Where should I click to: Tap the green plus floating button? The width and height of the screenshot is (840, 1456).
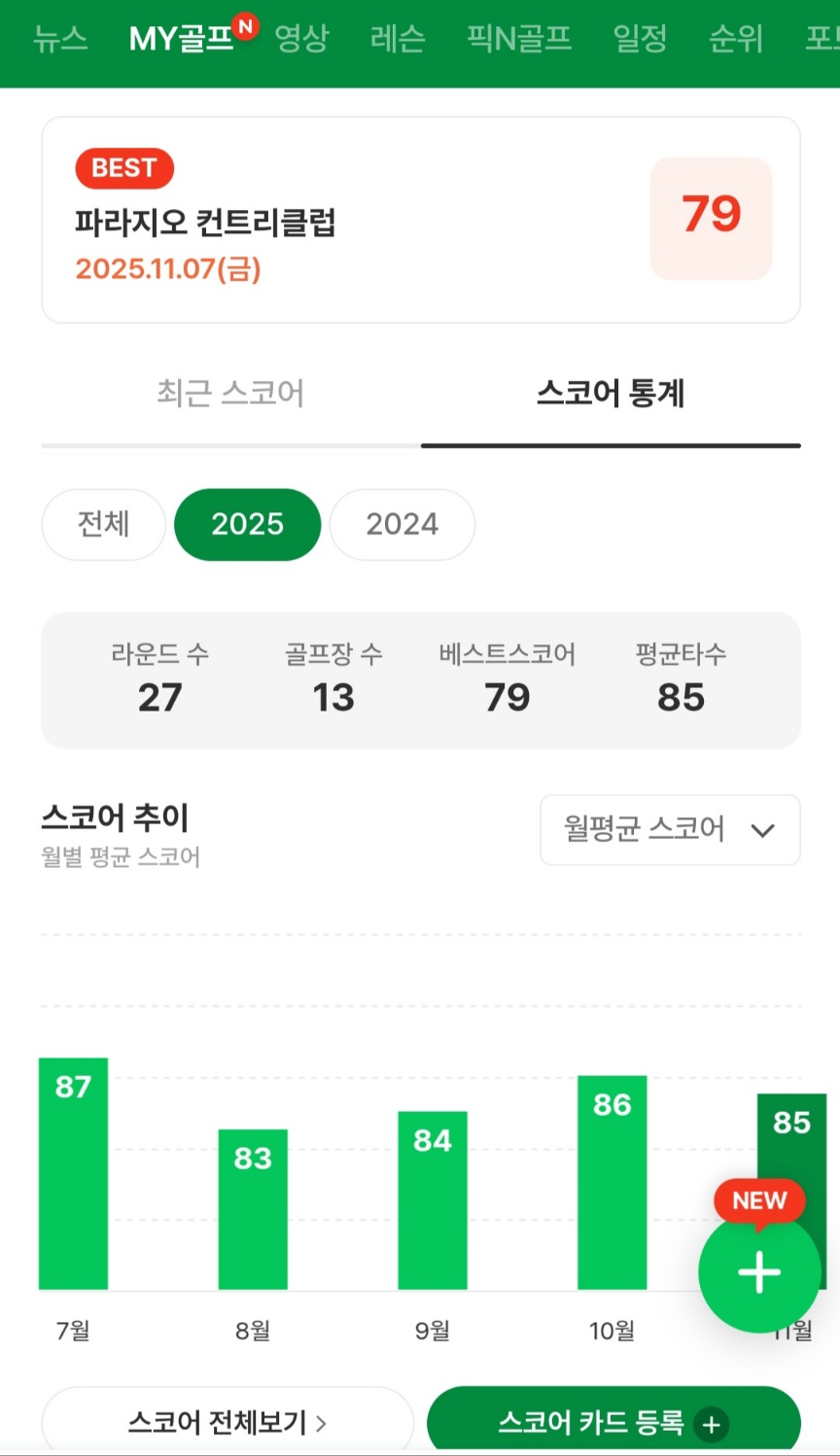[x=759, y=1272]
